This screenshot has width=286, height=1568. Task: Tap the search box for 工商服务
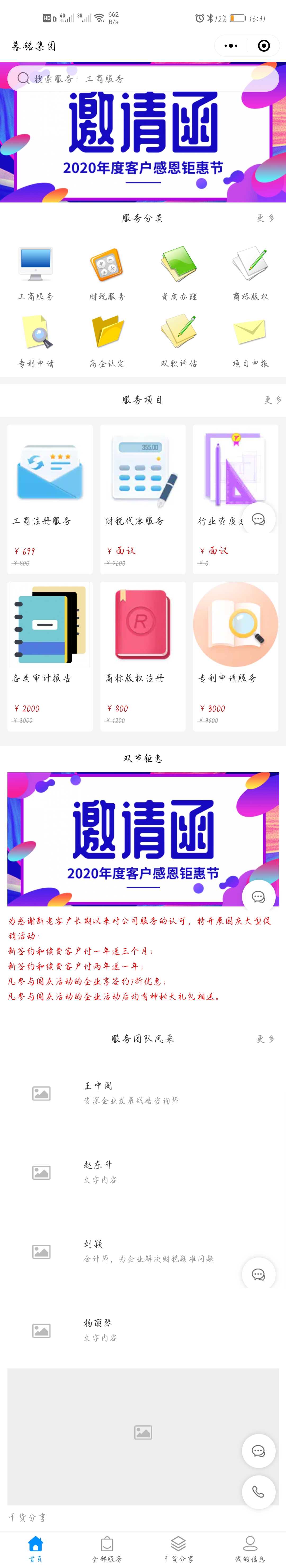click(x=140, y=78)
